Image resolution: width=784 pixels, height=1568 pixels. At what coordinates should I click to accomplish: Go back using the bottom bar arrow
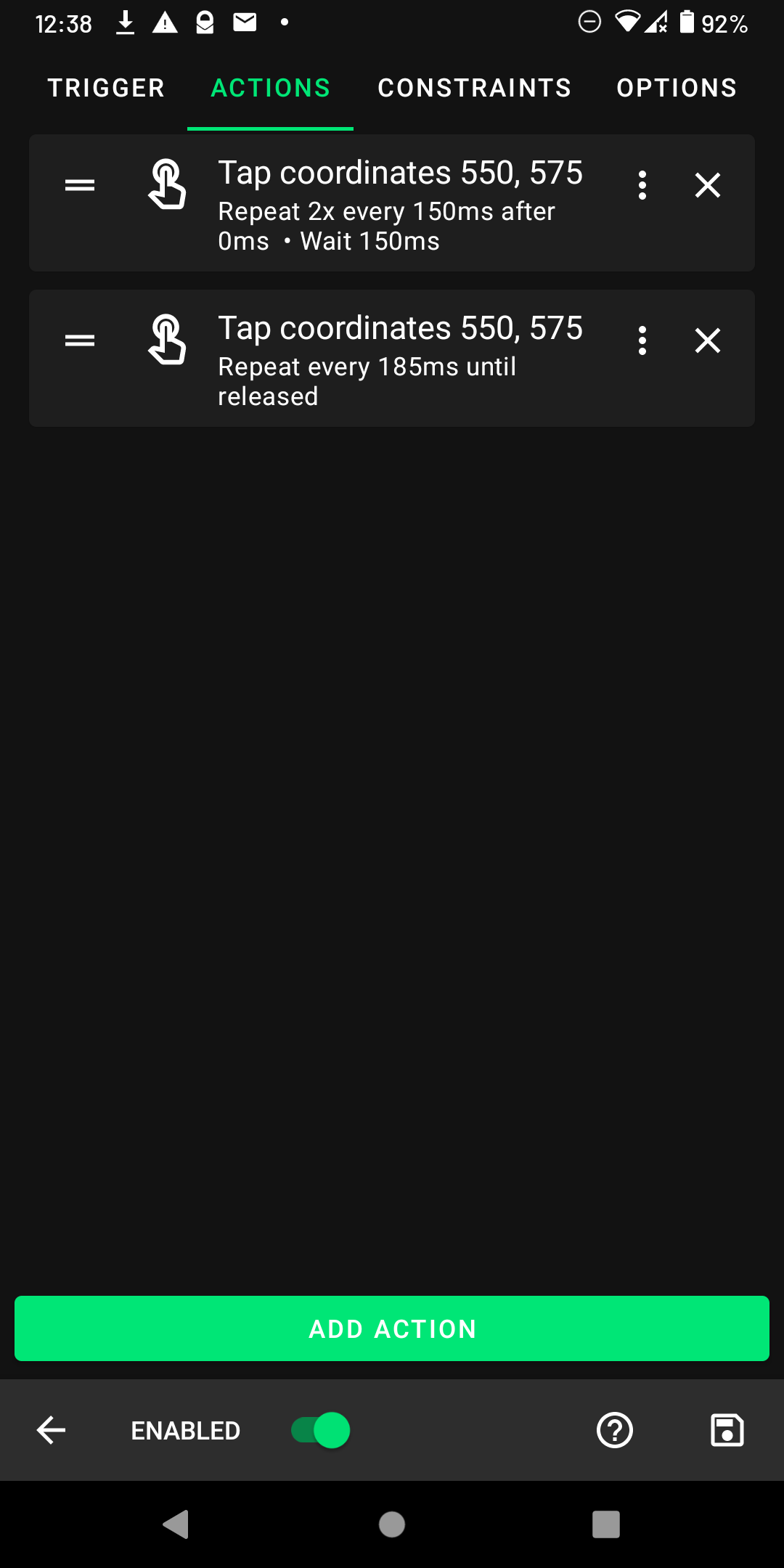tap(51, 1430)
